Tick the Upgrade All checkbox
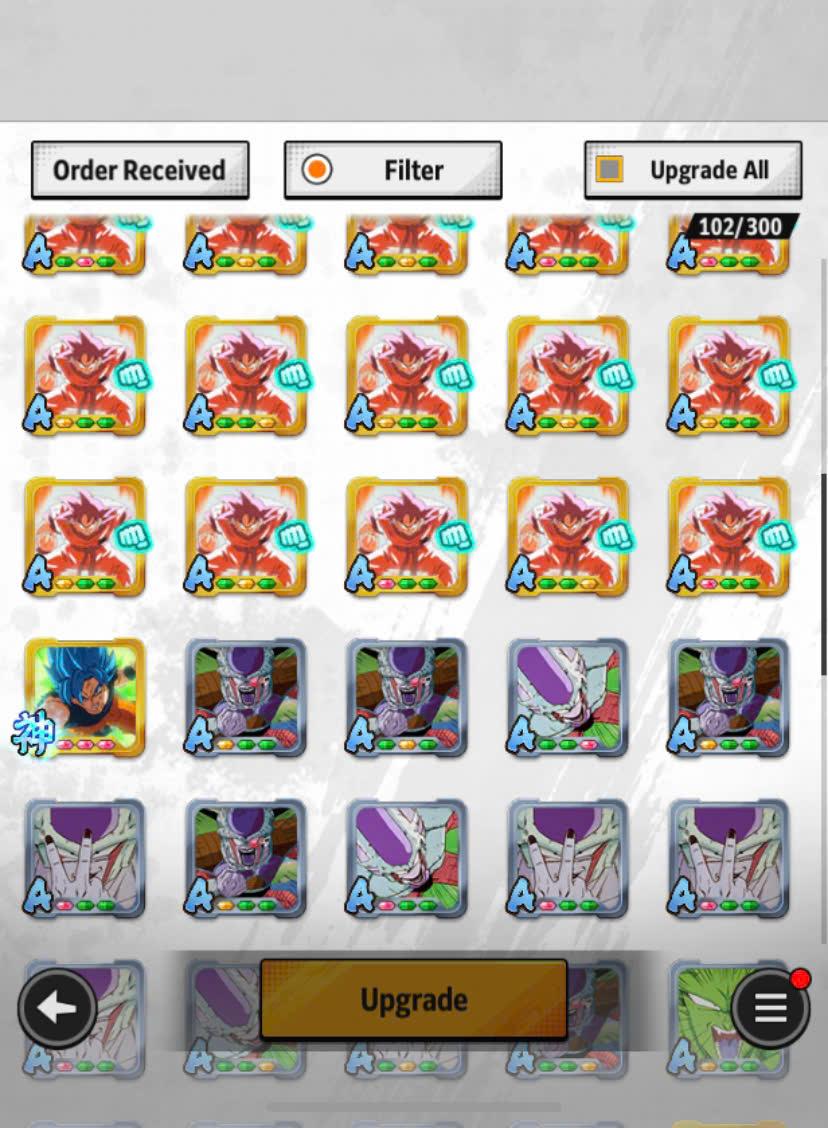This screenshot has width=828, height=1128. coord(609,170)
